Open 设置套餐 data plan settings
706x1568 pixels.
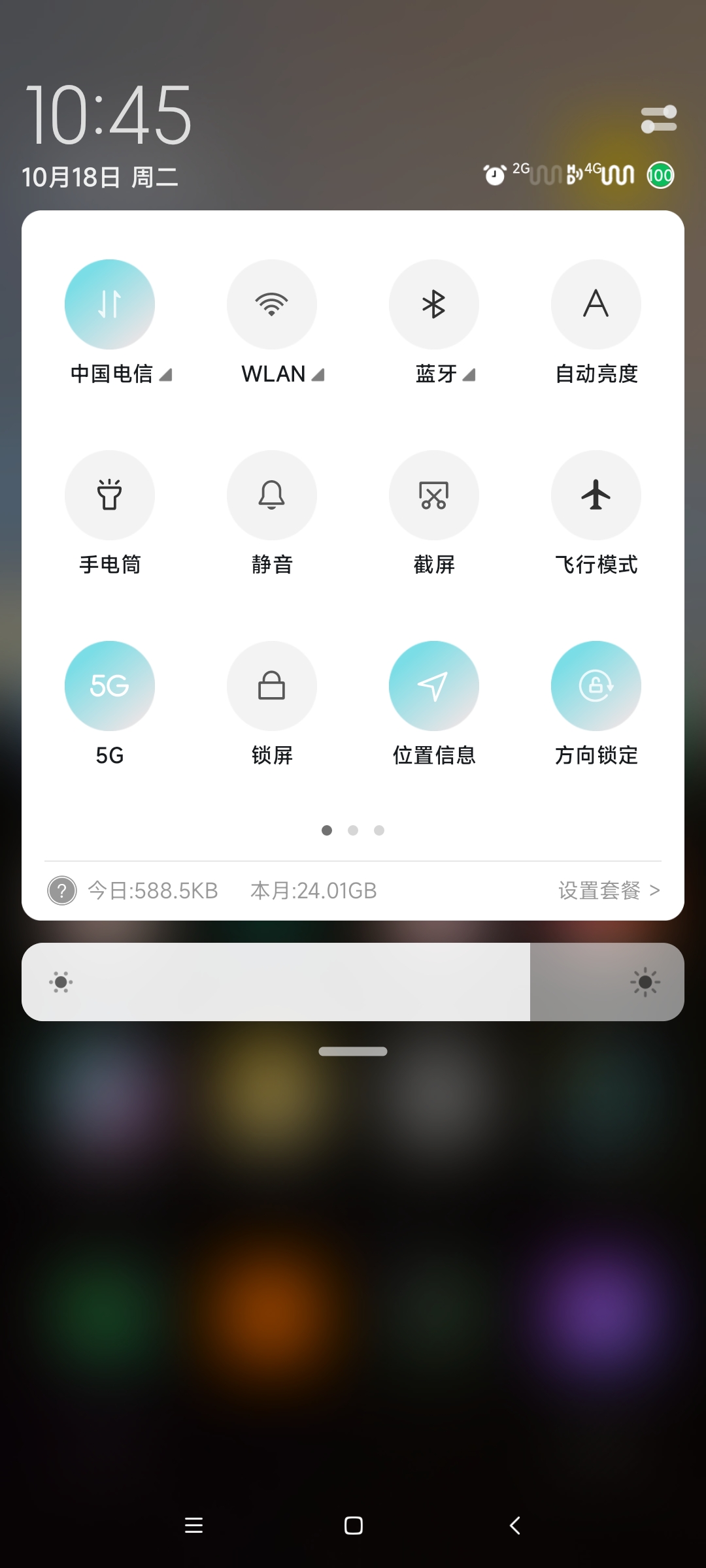[609, 890]
